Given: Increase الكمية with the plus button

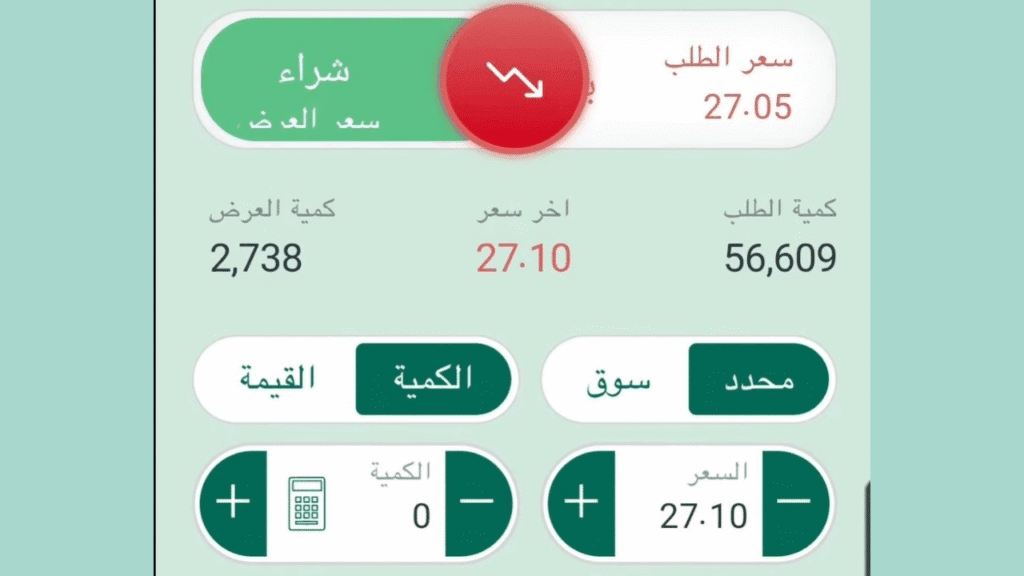Looking at the screenshot, I should pos(233,503).
